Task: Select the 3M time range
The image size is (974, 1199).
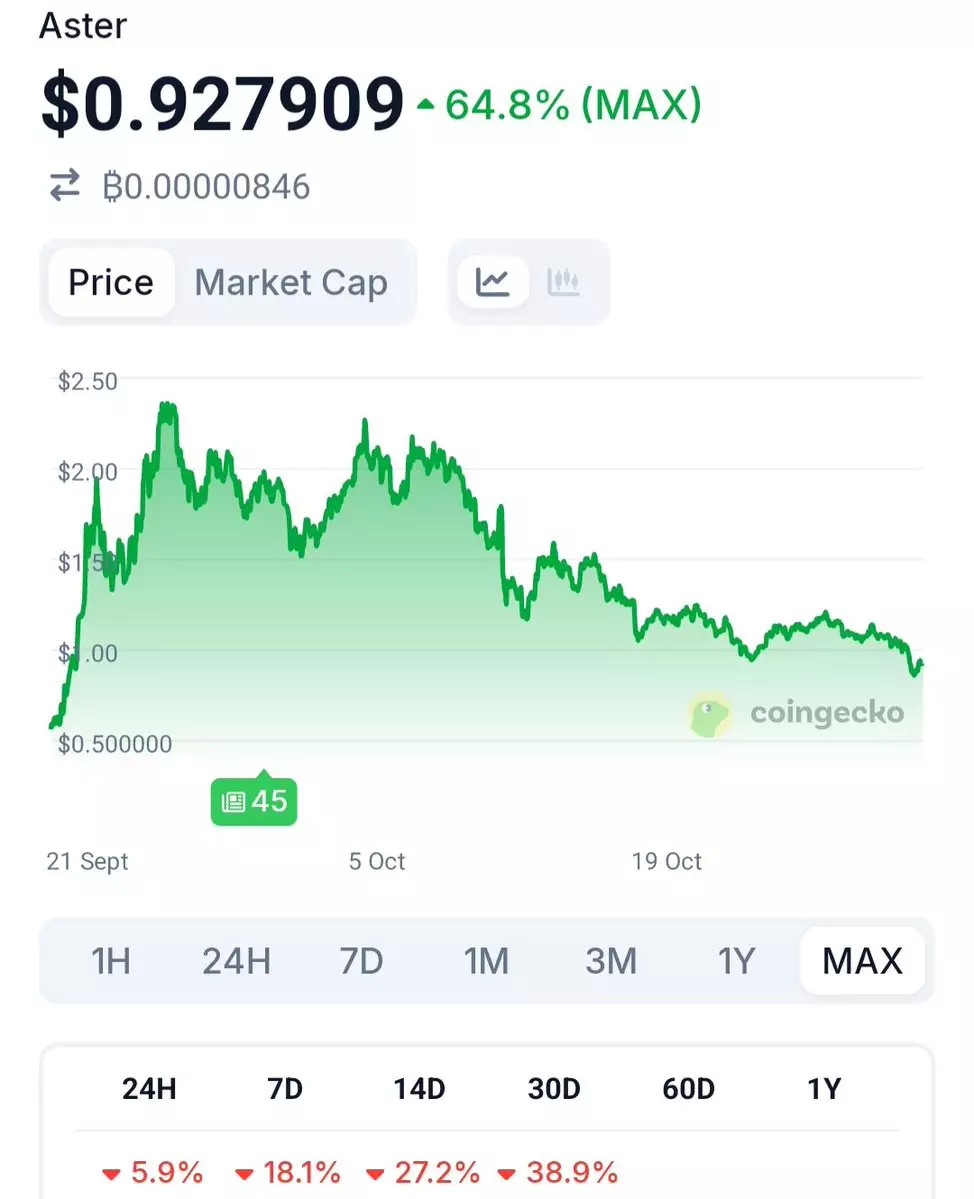Action: click(611, 961)
